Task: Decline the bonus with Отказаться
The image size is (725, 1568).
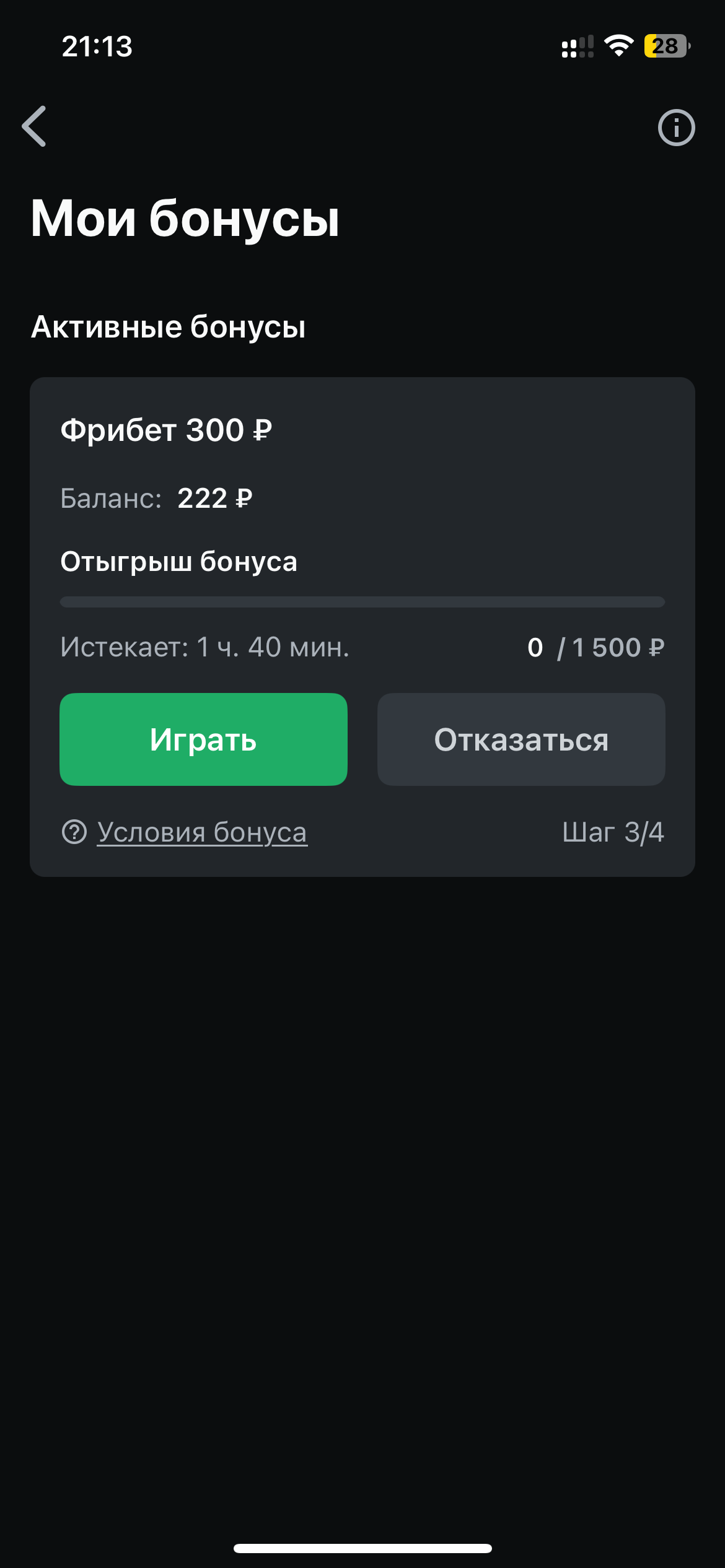Action: [x=521, y=739]
